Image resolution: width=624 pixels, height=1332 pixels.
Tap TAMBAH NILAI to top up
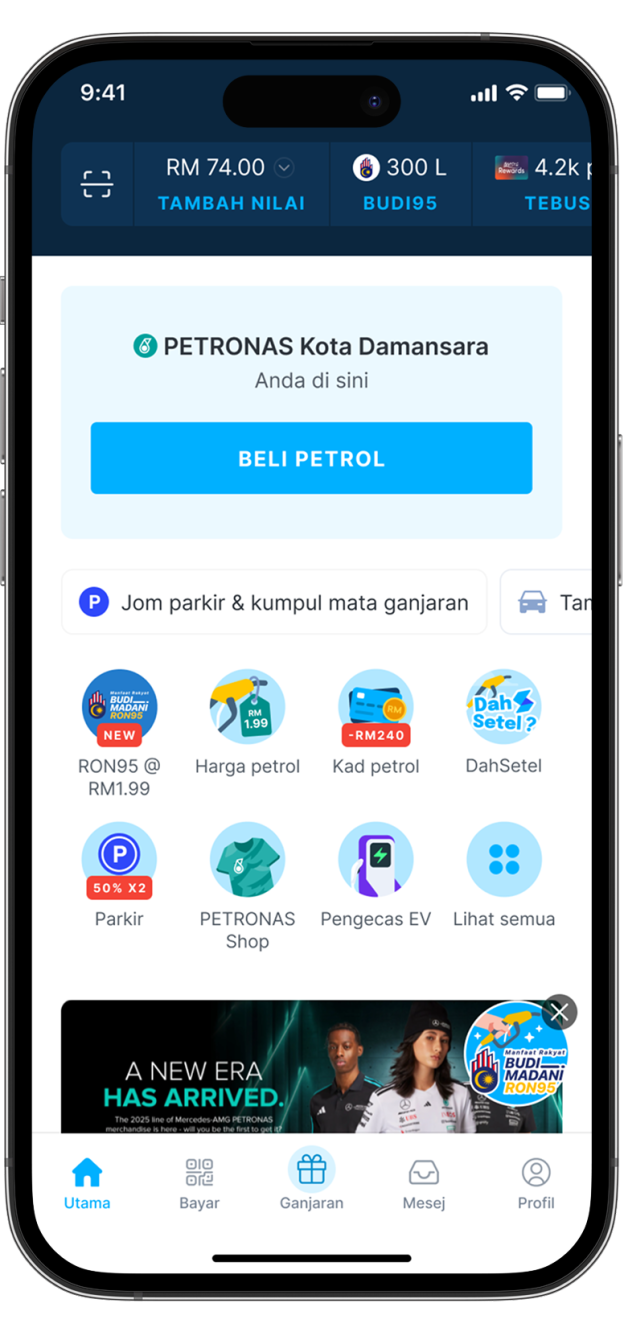[x=231, y=203]
